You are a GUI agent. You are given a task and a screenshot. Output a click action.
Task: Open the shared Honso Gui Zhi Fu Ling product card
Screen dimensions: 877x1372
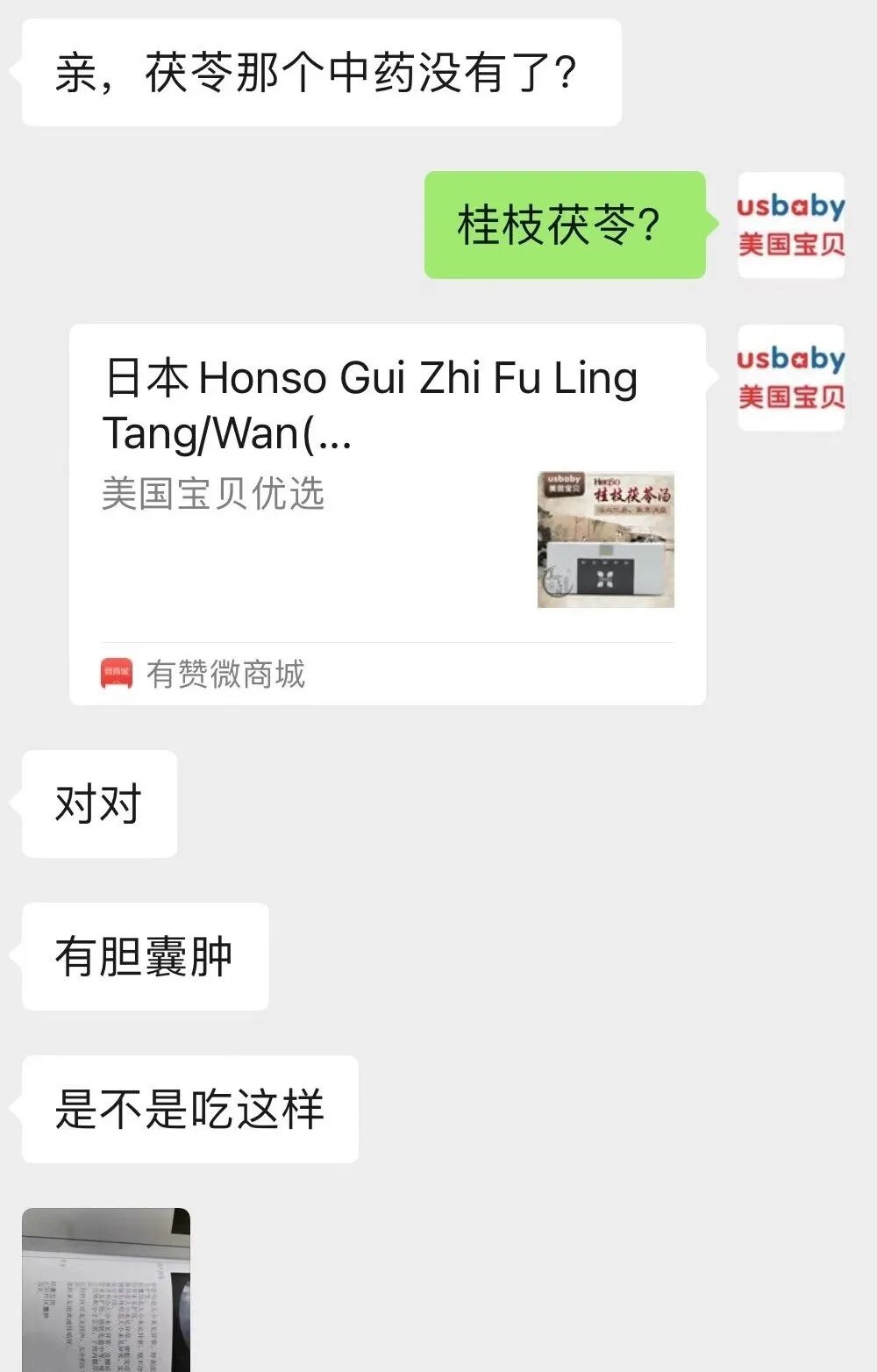point(388,515)
